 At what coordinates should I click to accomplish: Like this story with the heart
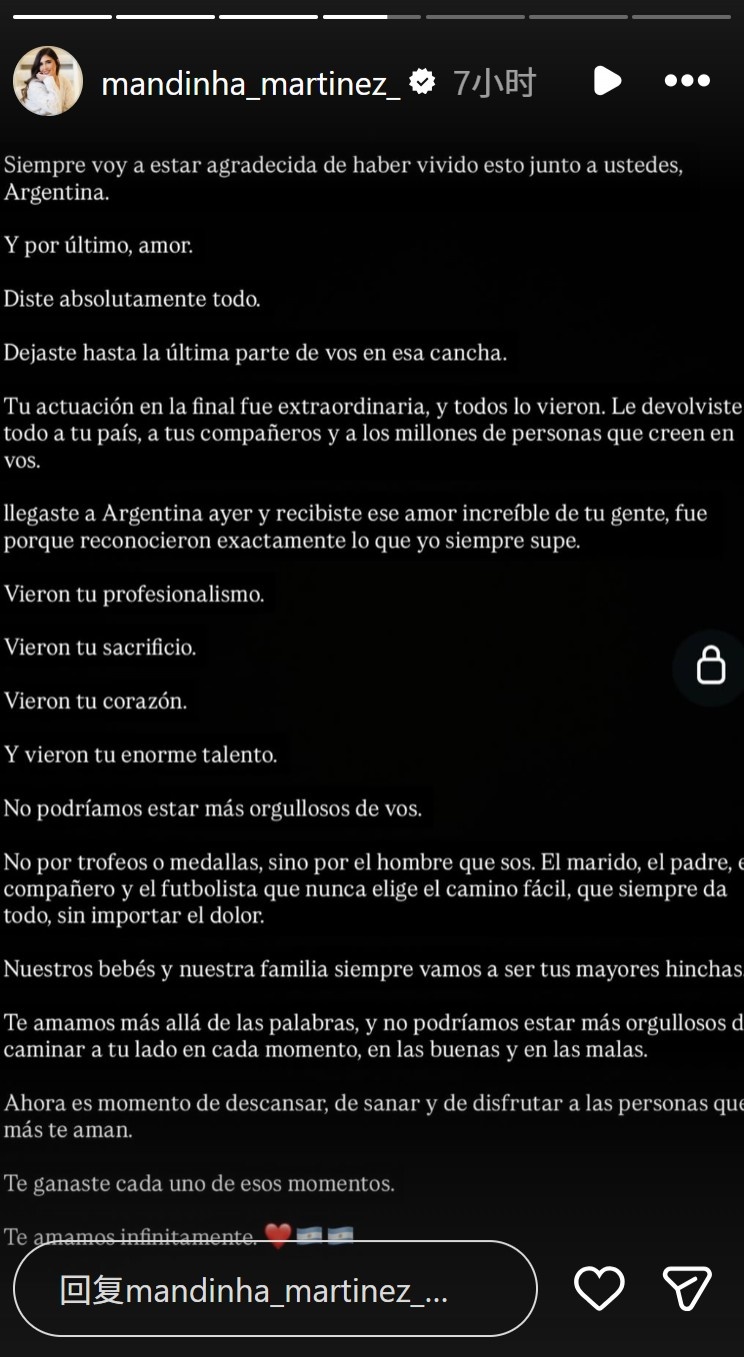[x=599, y=1288]
